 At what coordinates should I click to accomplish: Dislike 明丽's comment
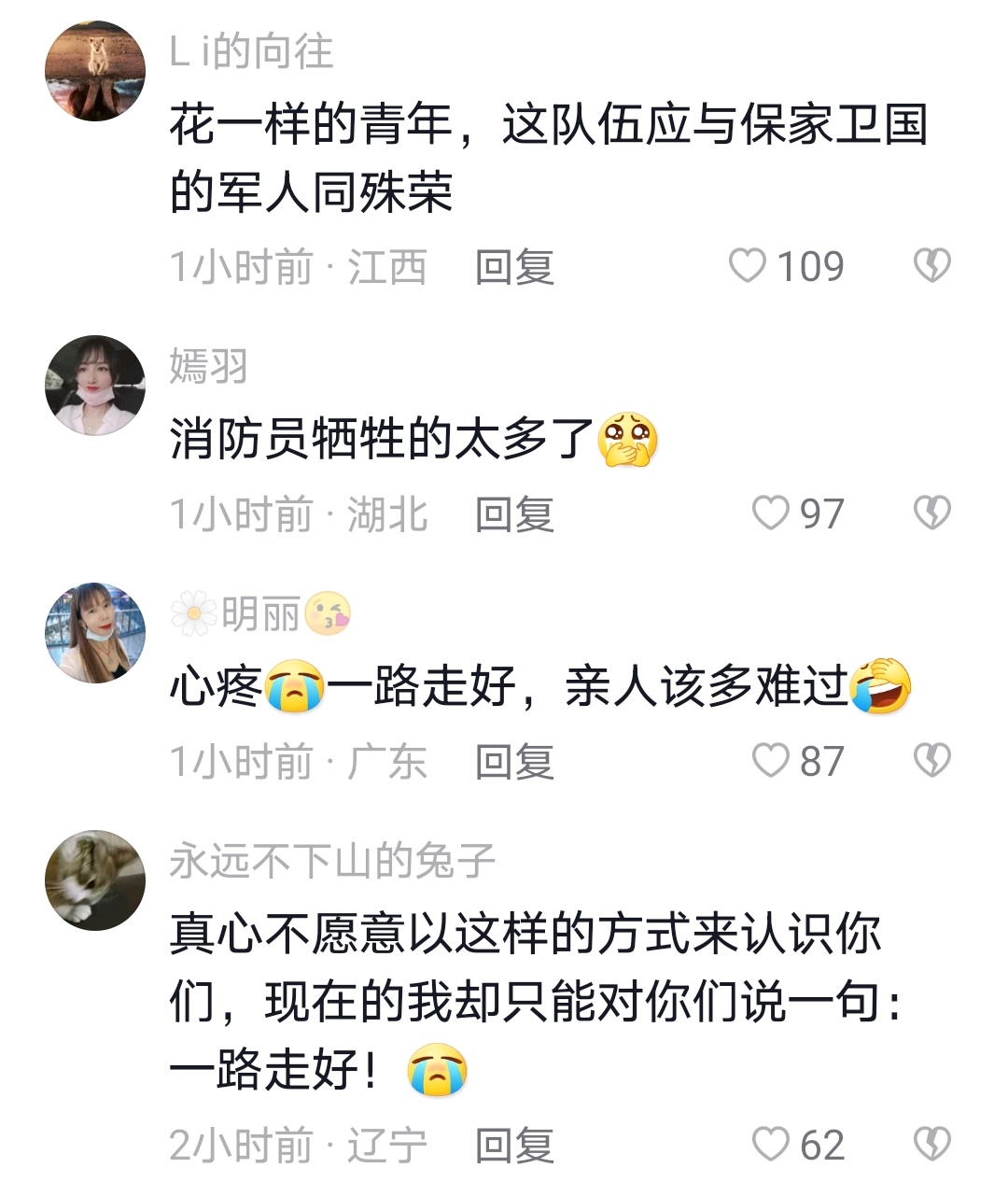point(931,761)
